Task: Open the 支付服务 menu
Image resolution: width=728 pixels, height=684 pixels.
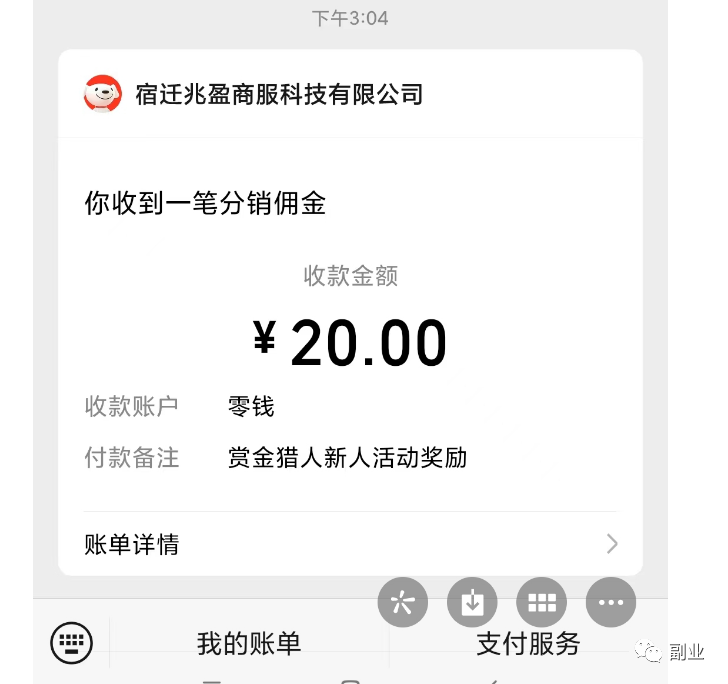Action: pos(528,644)
